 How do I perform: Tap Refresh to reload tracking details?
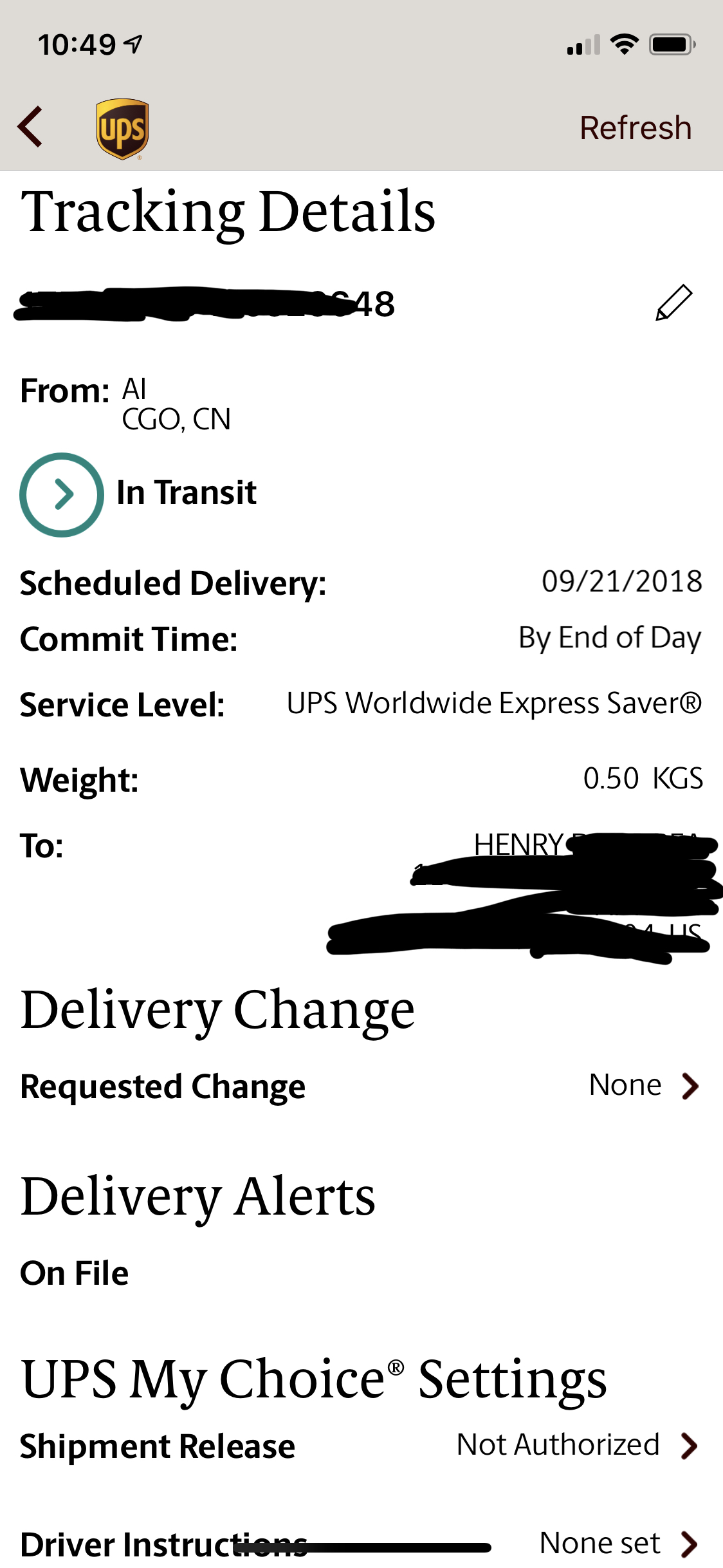pyautogui.click(x=636, y=127)
